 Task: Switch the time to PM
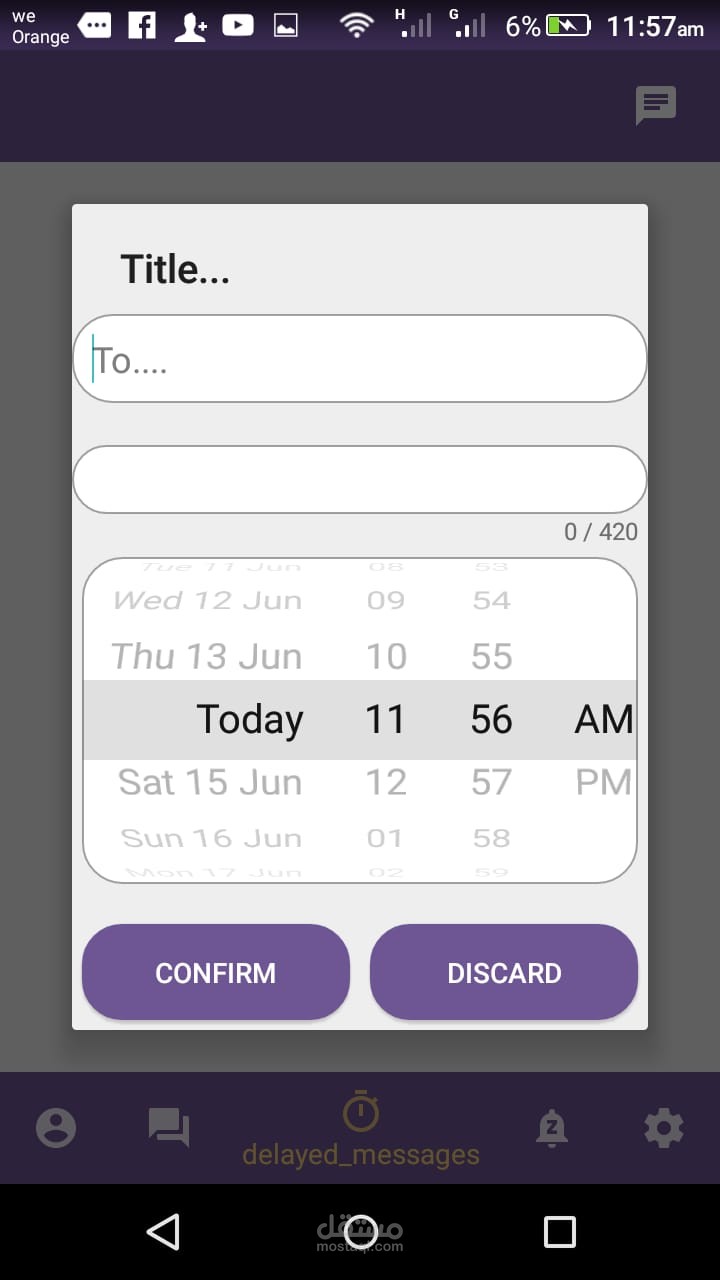point(604,782)
